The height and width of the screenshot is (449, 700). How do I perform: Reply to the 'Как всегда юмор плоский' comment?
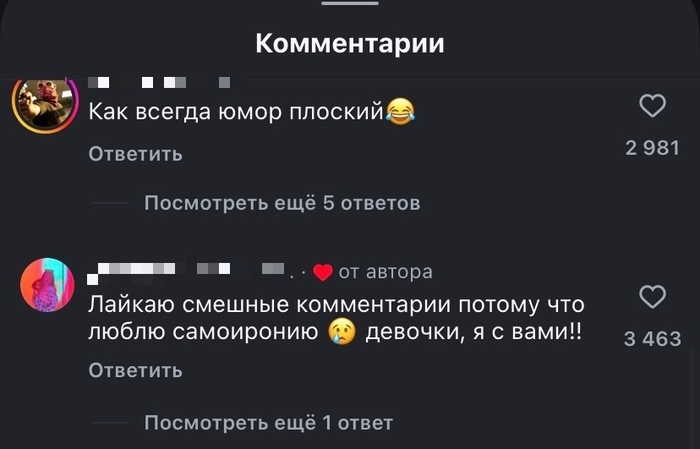coord(135,154)
